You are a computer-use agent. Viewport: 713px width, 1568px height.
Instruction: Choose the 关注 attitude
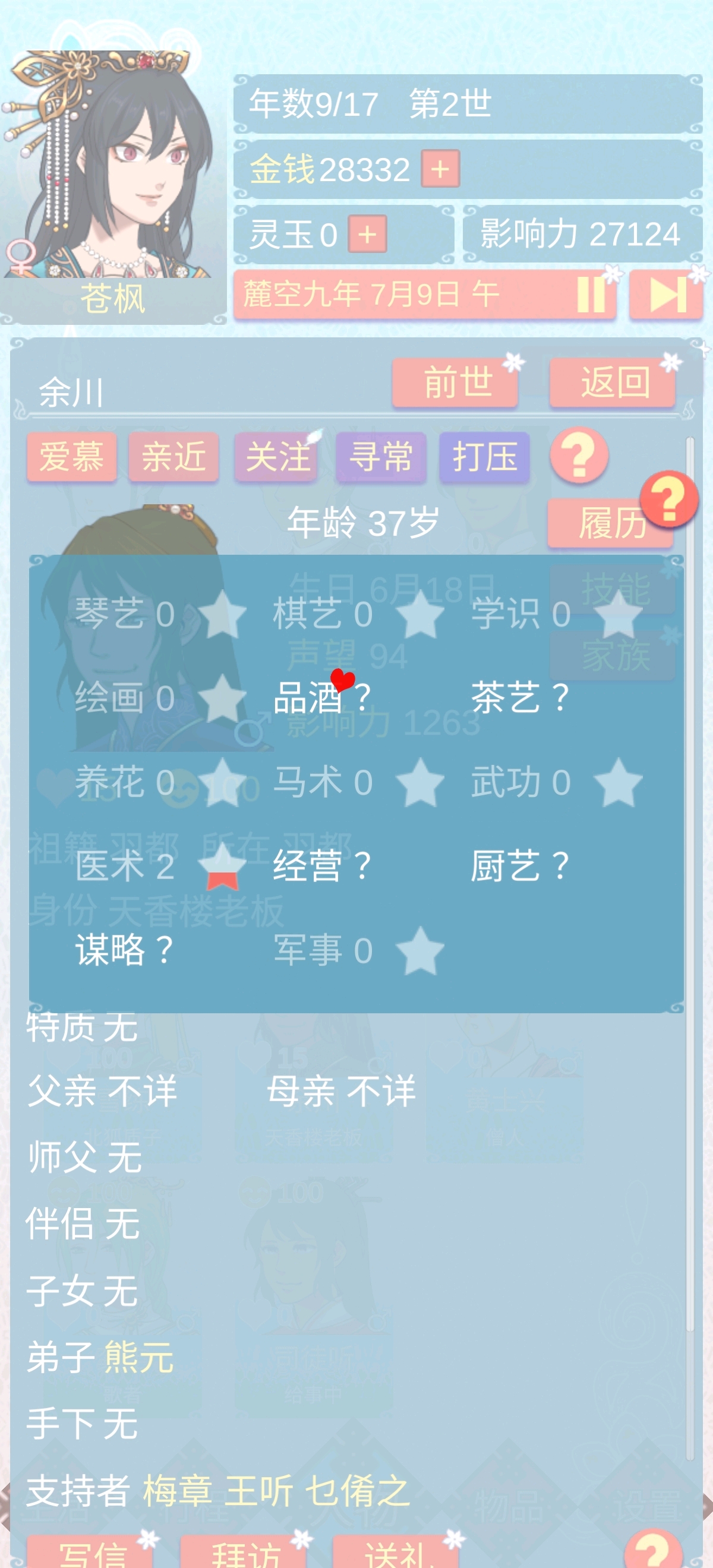276,457
